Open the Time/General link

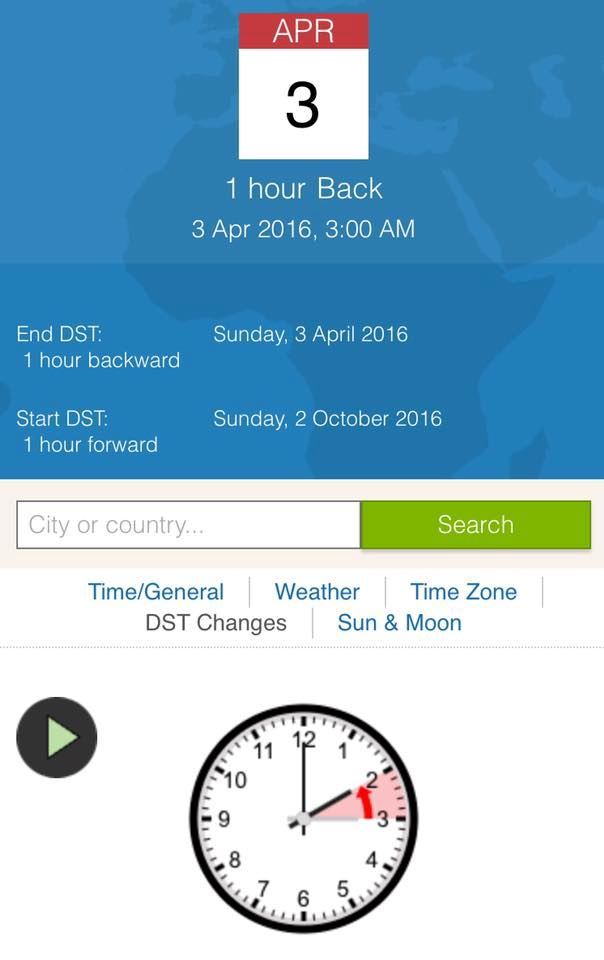156,592
